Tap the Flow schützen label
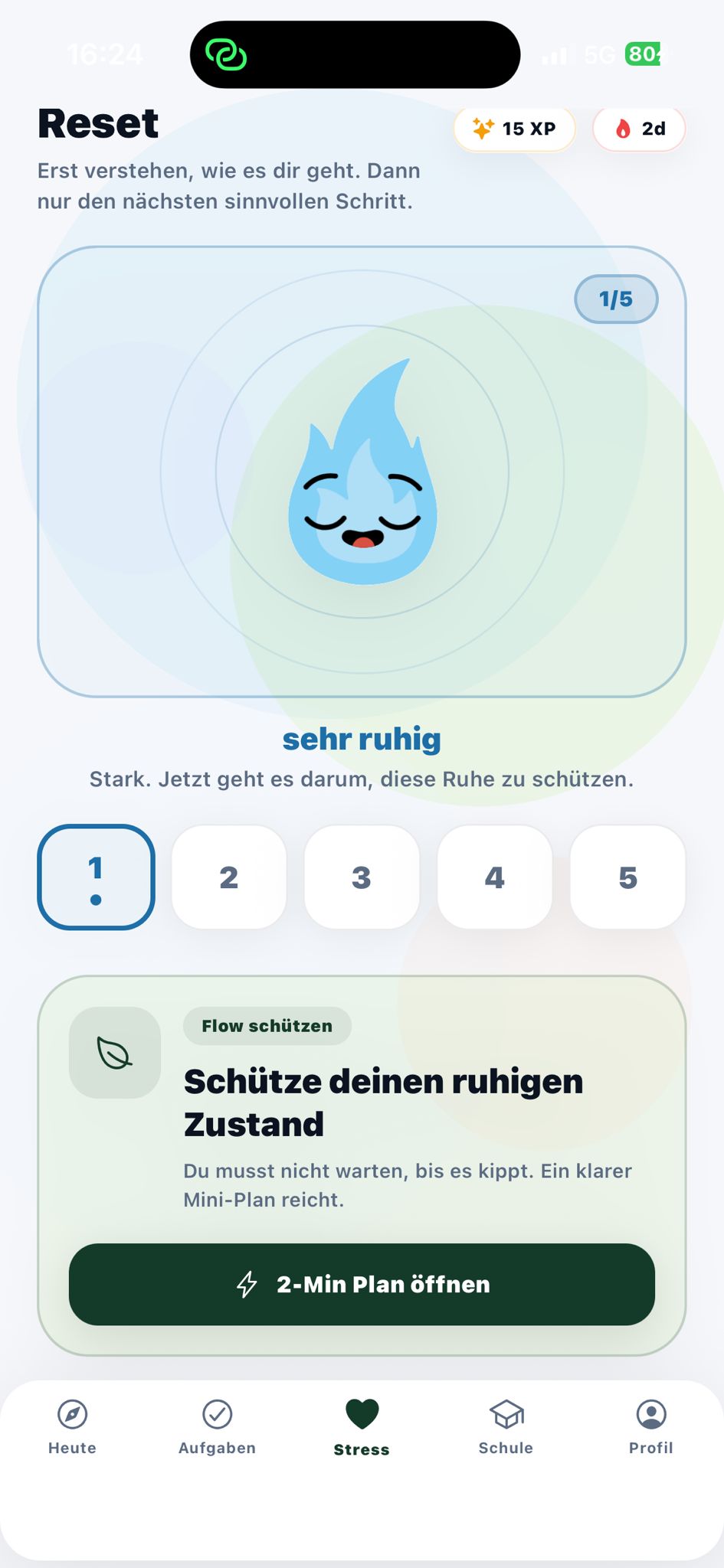The width and height of the screenshot is (724, 1568). (267, 1026)
